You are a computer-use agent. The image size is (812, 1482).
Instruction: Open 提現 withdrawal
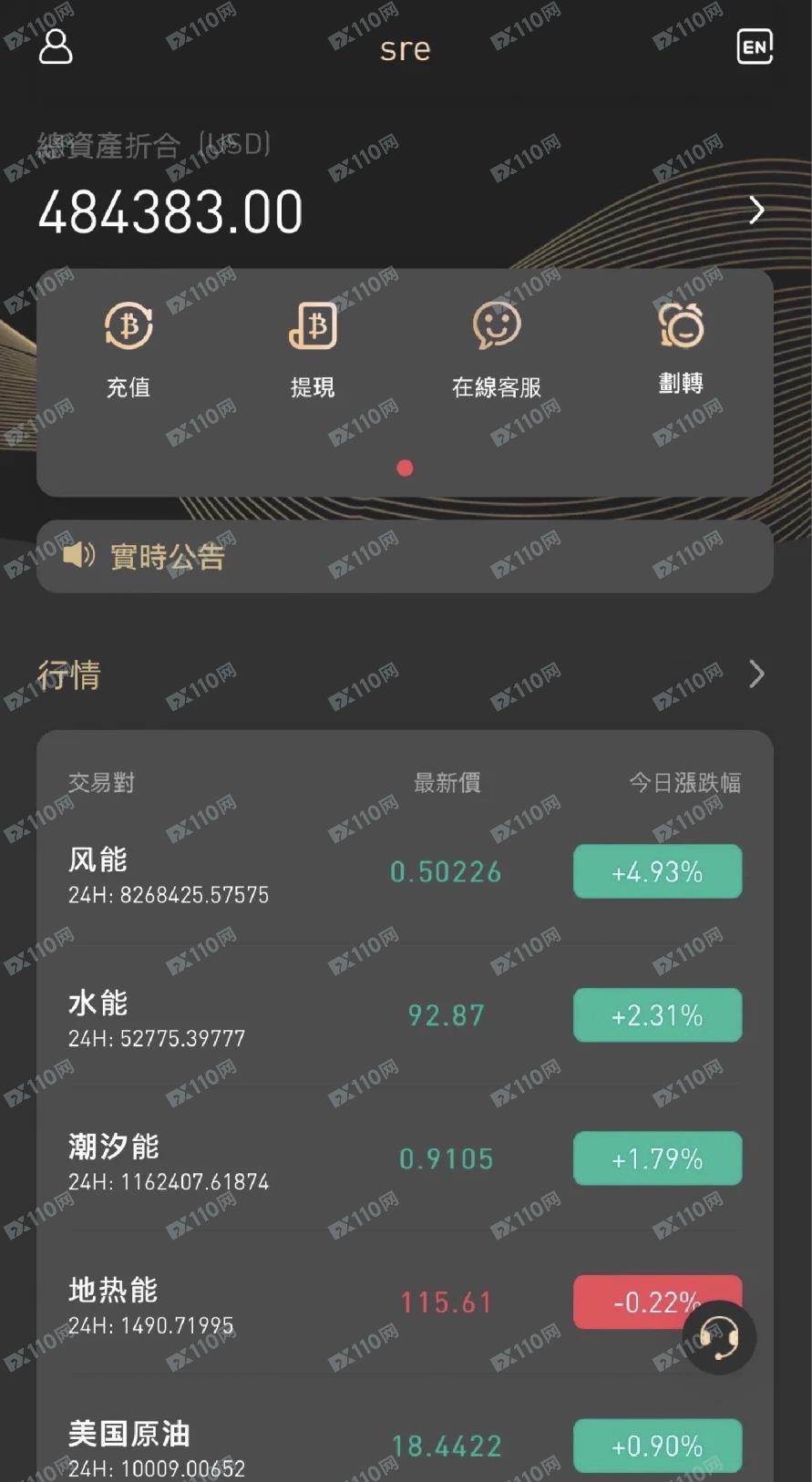tap(313, 349)
